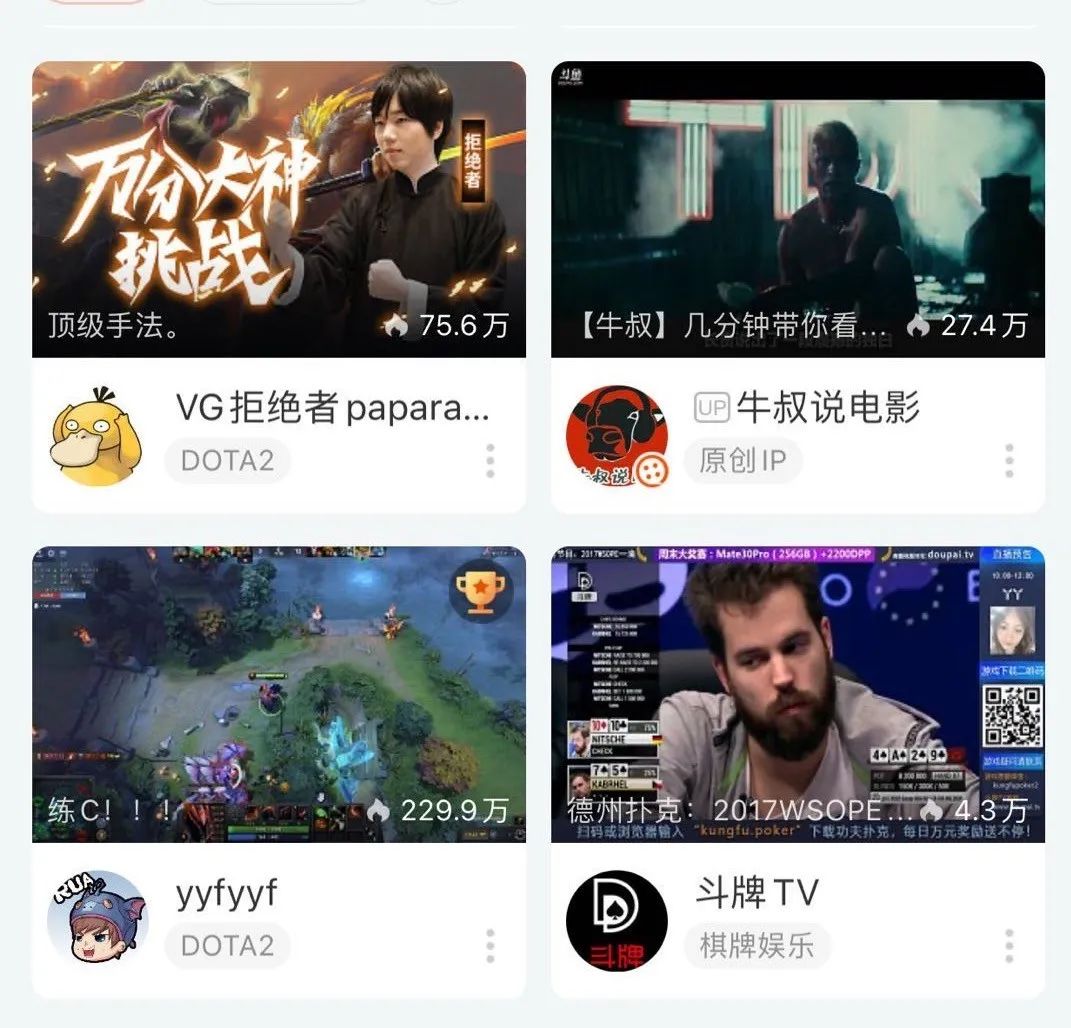Select the 原创IP category tag
The image size is (1071, 1028).
[743, 461]
